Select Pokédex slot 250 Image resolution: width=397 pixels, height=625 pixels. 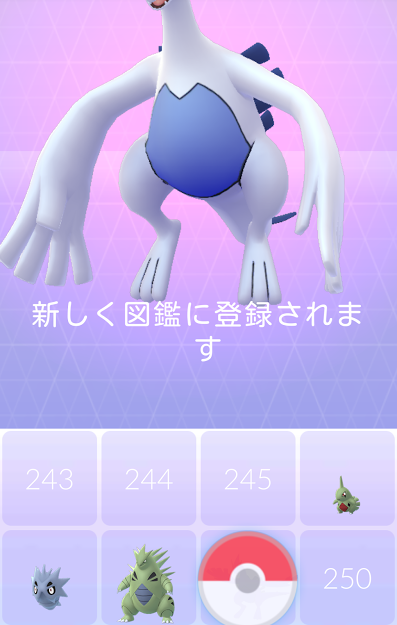coord(347,578)
